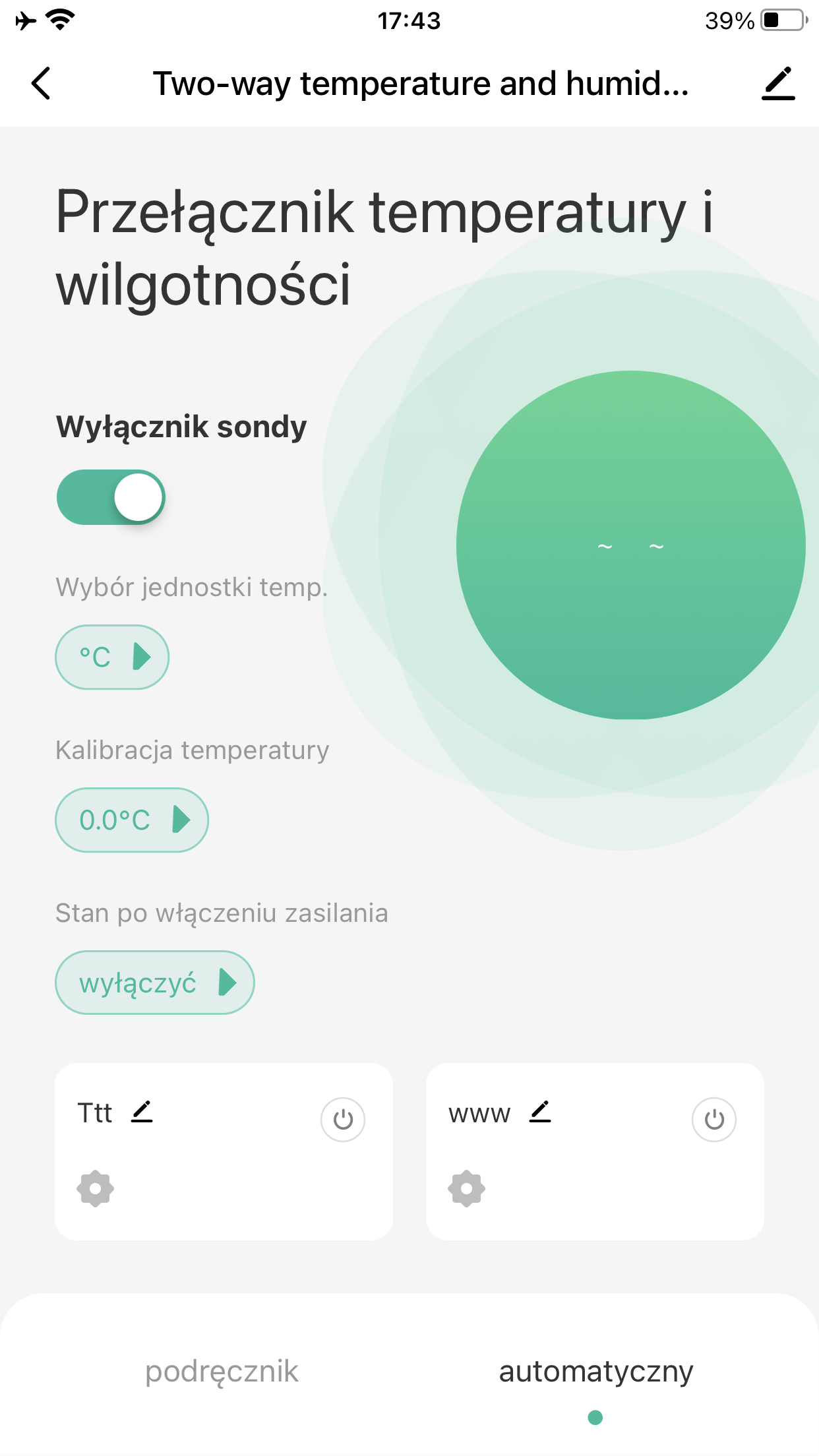The height and width of the screenshot is (1456, 819).
Task: Open the °C temperature unit selector
Action: point(112,657)
